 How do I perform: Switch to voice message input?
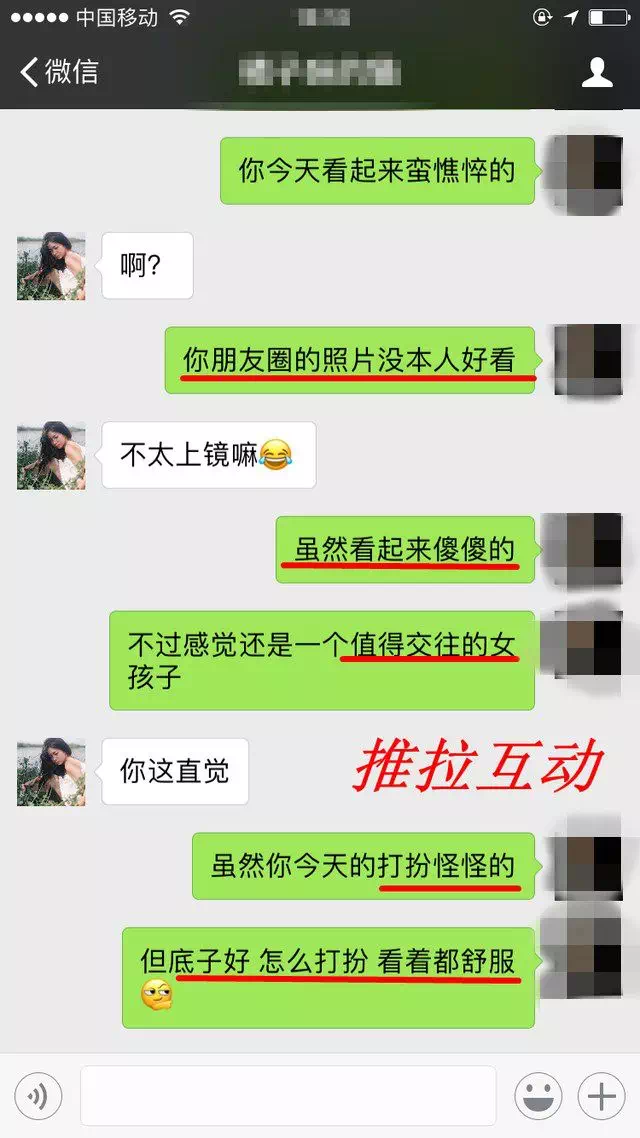click(38, 1096)
